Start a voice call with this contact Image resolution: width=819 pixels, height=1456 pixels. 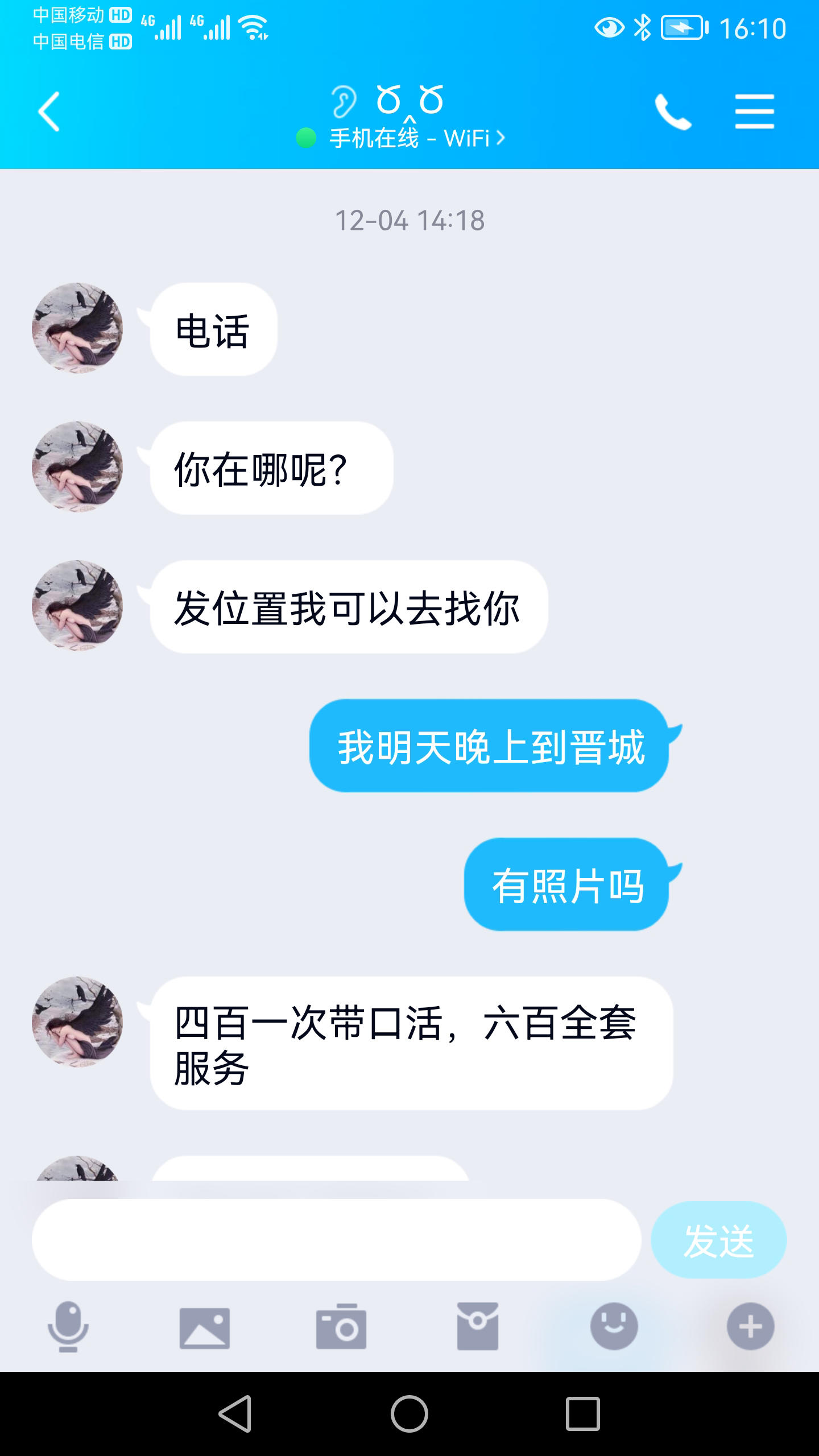tap(673, 111)
